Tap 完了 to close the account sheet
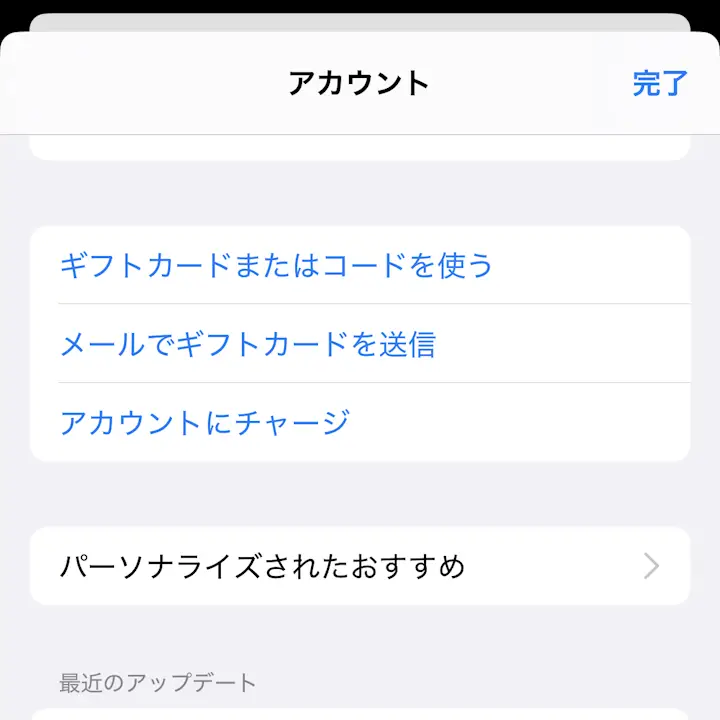 tap(660, 83)
